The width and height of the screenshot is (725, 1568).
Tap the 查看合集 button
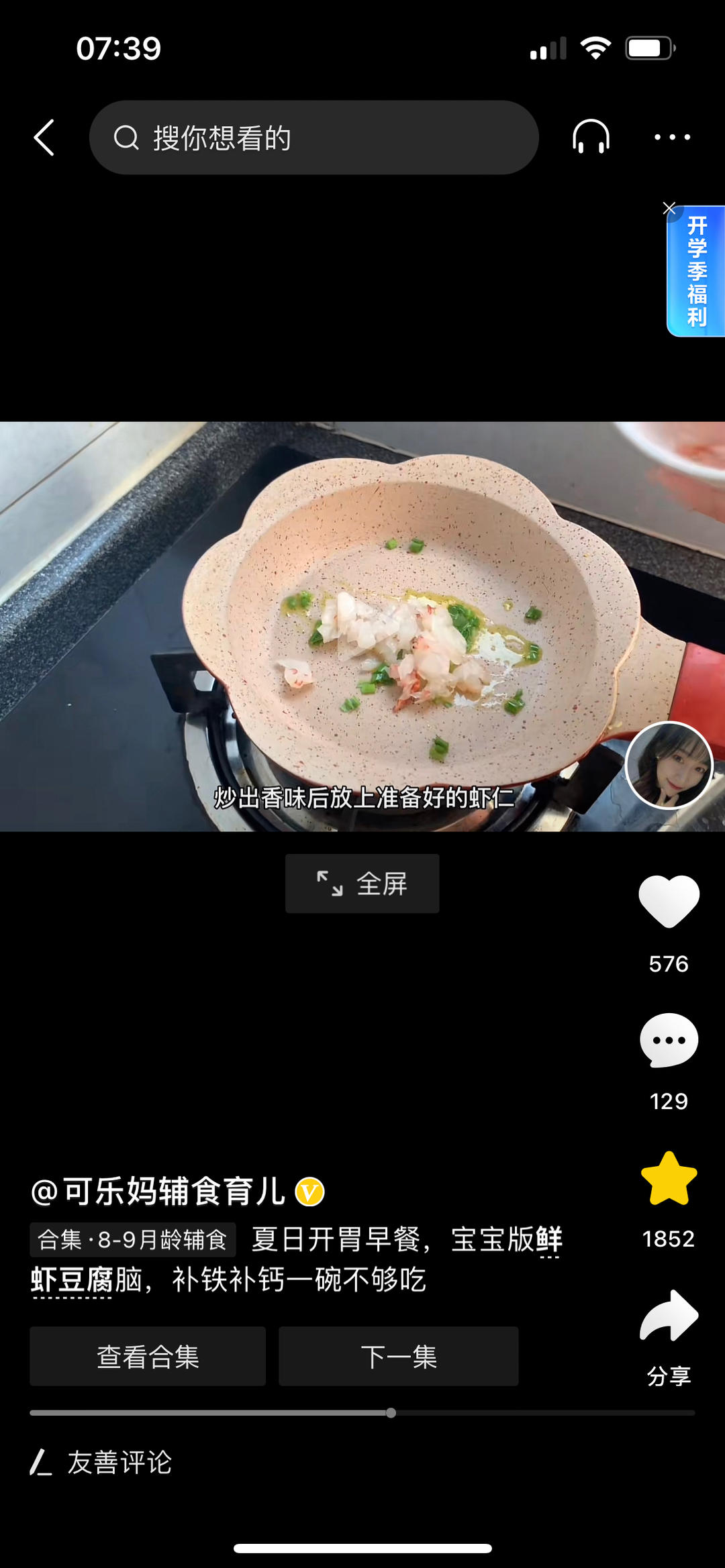tap(148, 1357)
